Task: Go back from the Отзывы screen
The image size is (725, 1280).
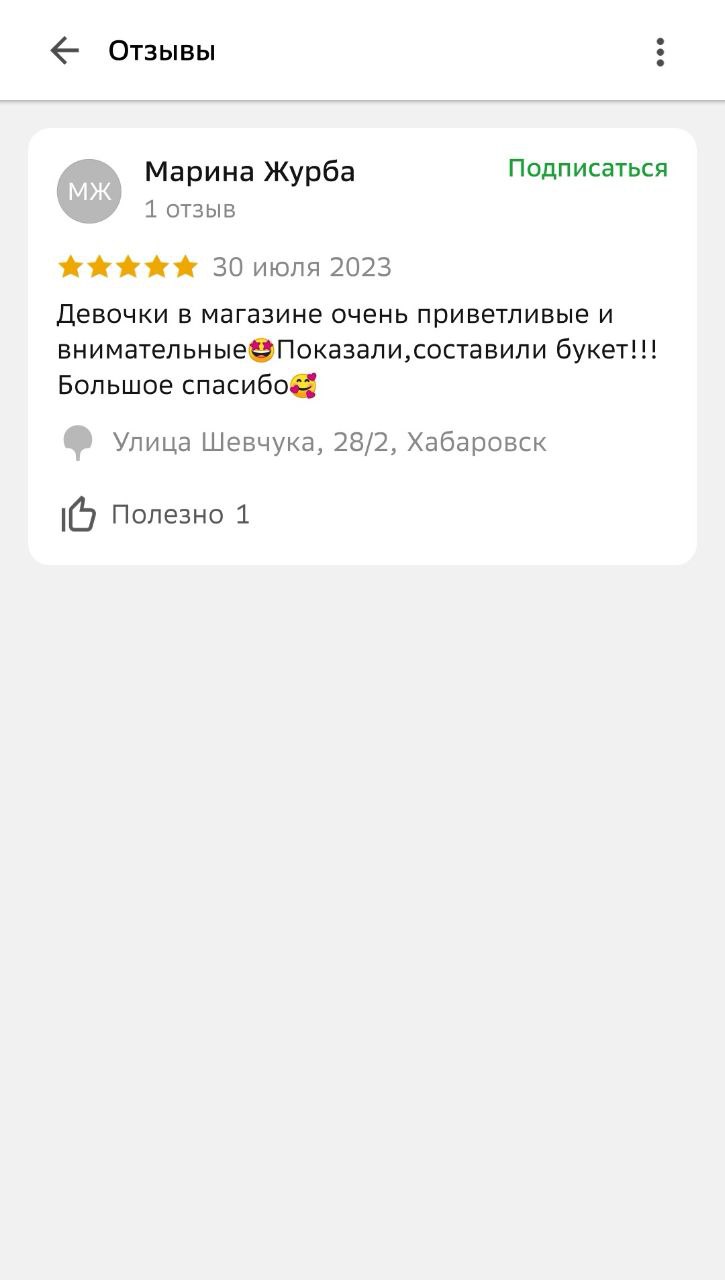Action: tap(64, 51)
